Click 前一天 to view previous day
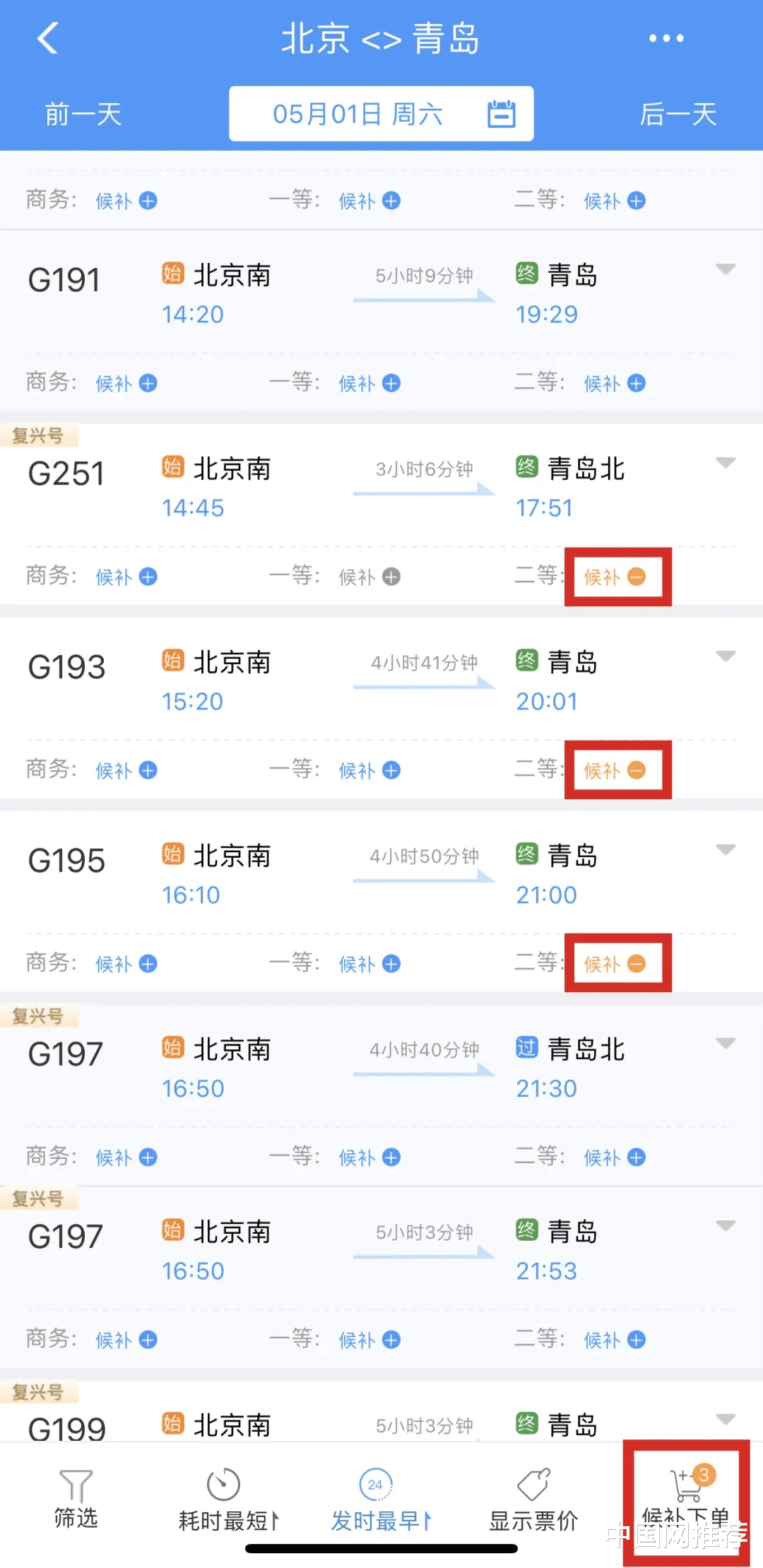The width and height of the screenshot is (763, 1568). tap(81, 114)
